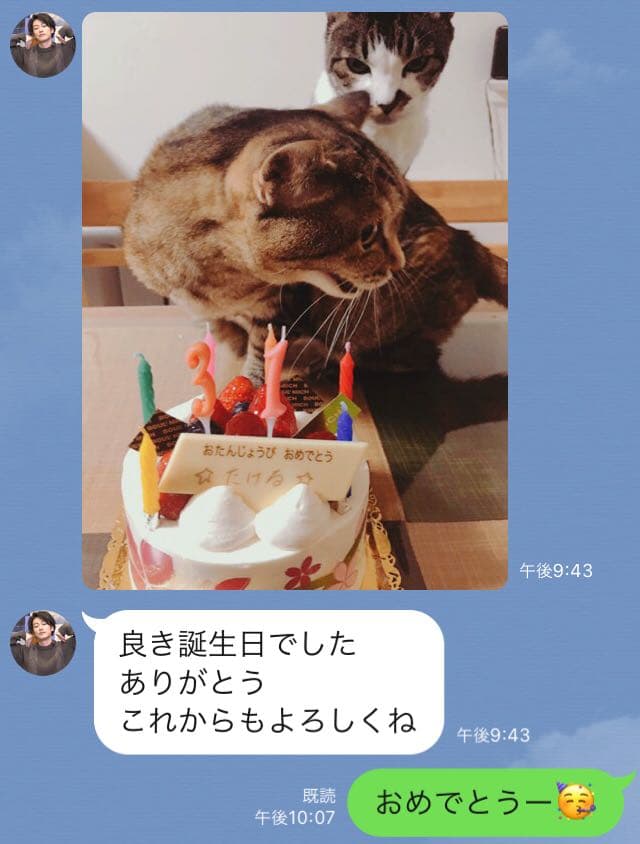
Task: Open sender's avatar beside 良き誕生日でした message
Action: 43,642
